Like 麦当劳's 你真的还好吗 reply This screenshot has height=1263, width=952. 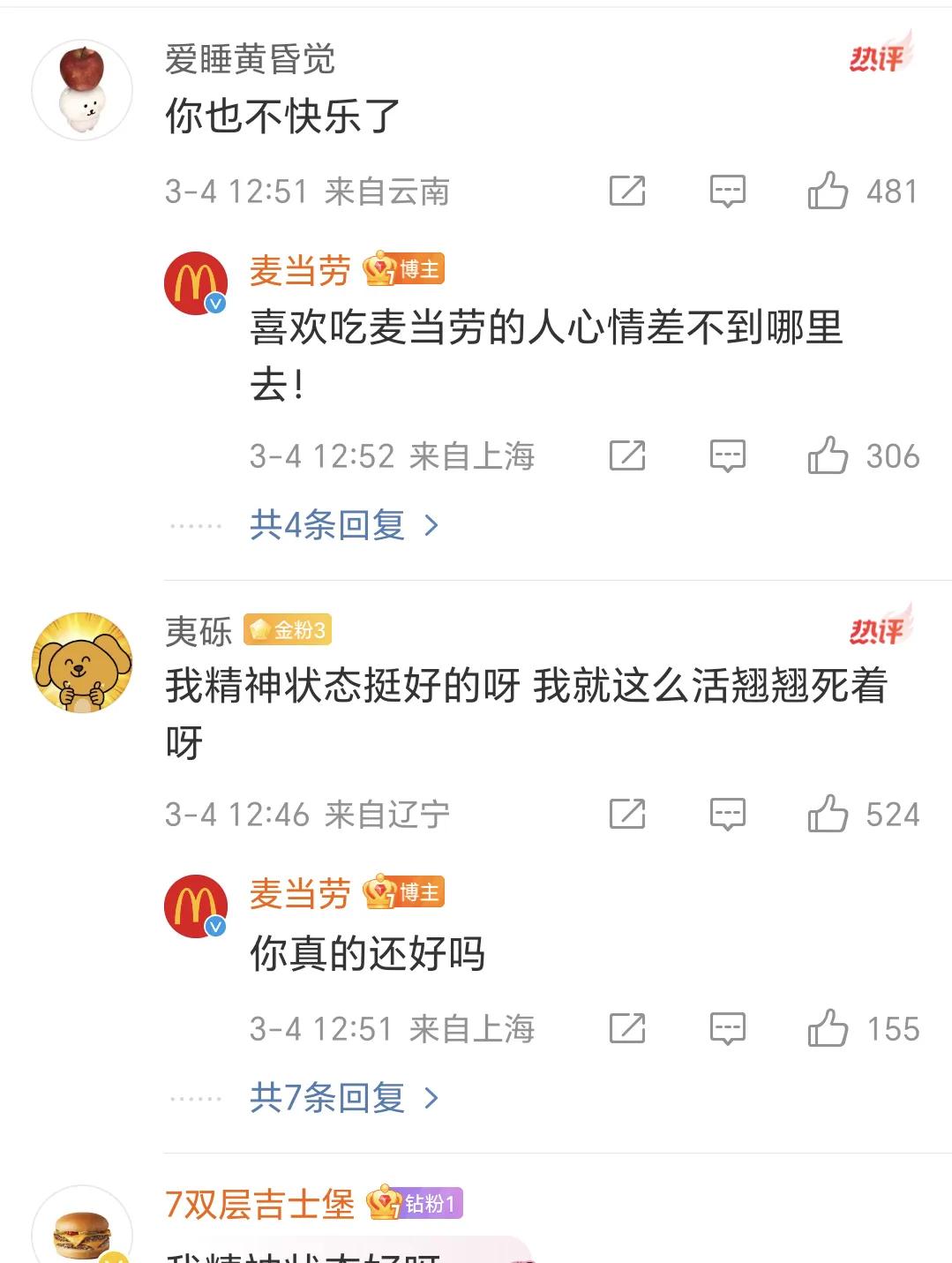pos(828,1028)
